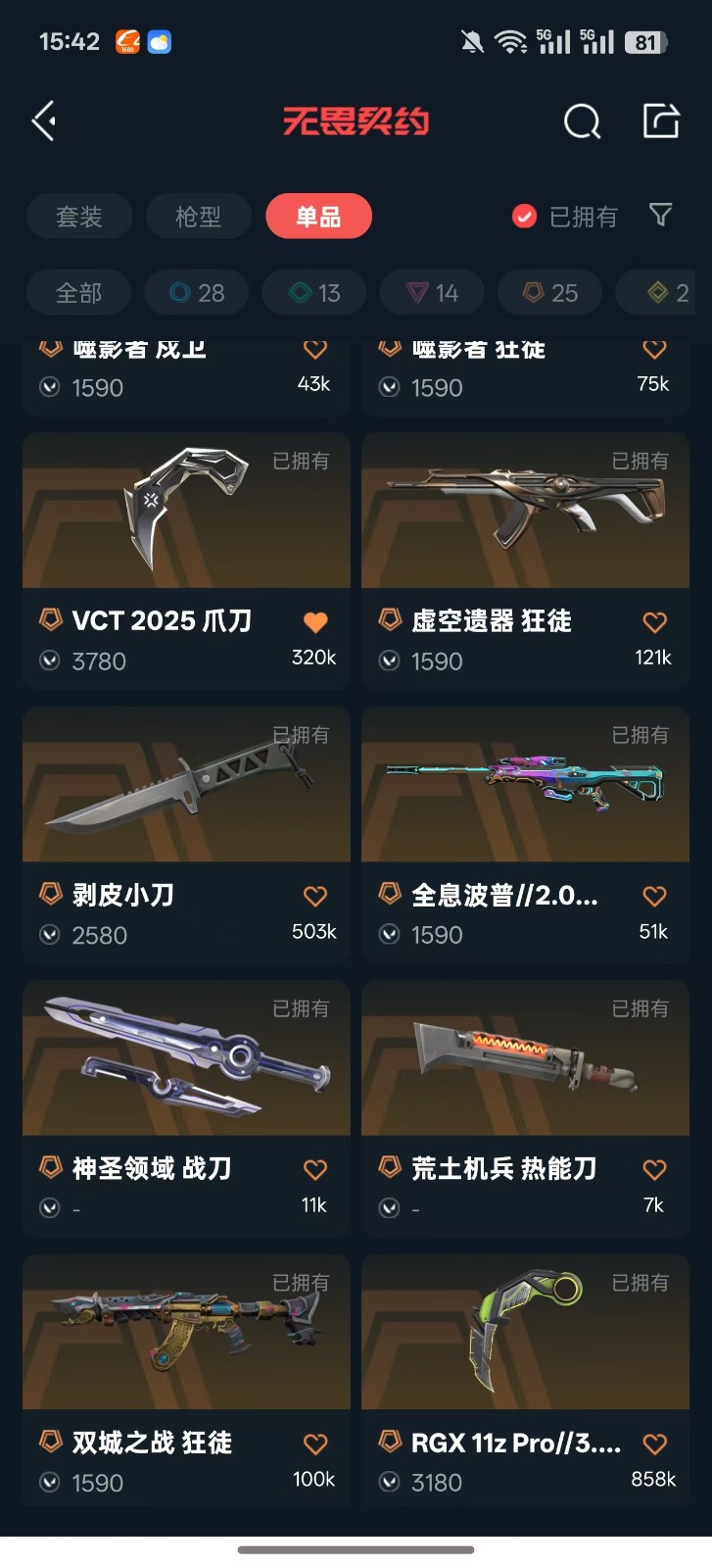
Task: Like the RGX 11z Pro skin heart
Action: point(654,1444)
